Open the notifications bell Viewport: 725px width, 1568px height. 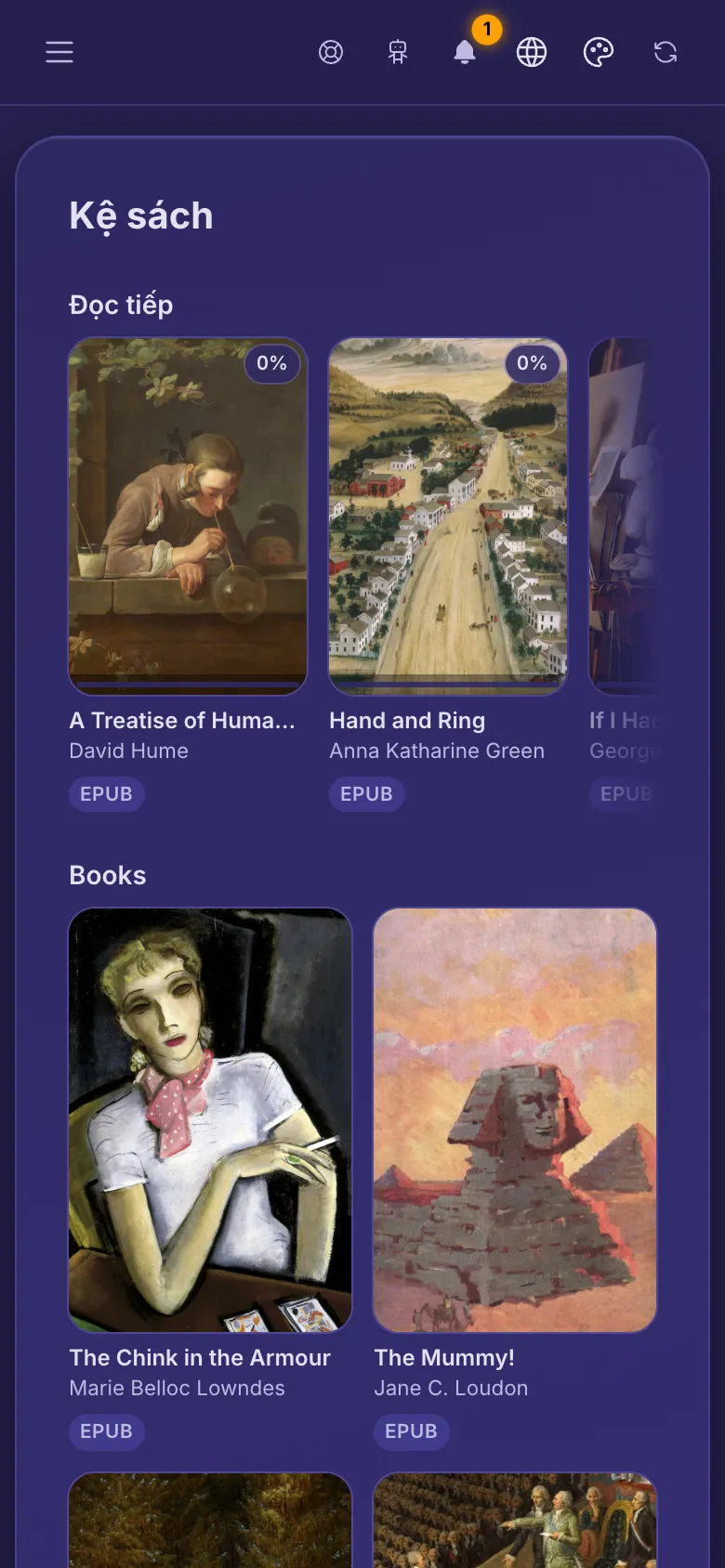point(465,52)
